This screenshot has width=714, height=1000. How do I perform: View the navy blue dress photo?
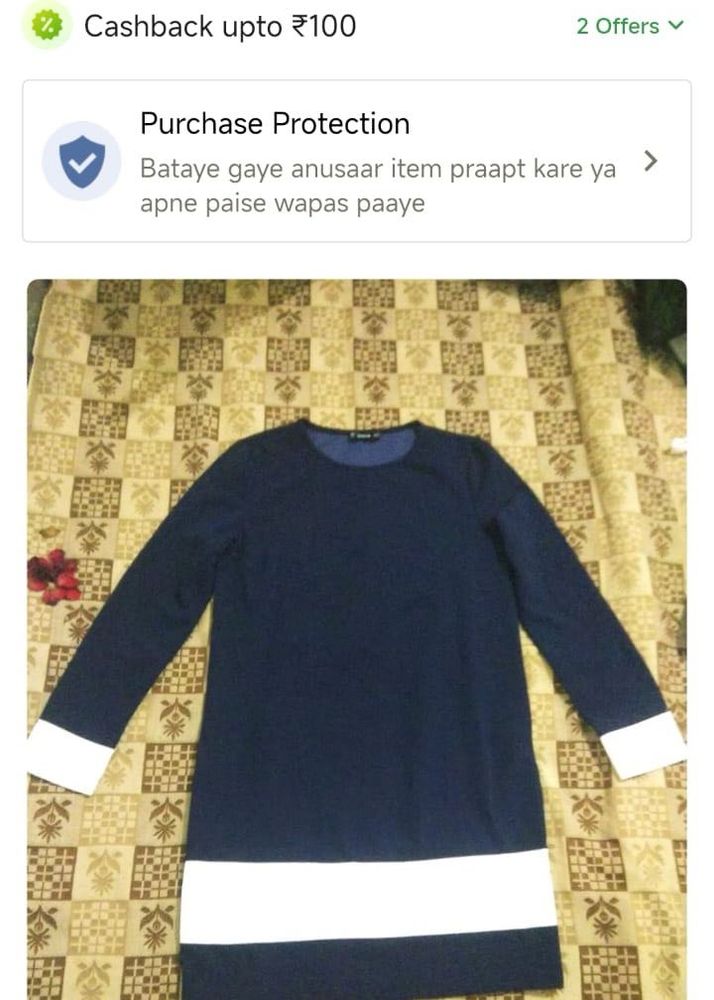pos(356,640)
